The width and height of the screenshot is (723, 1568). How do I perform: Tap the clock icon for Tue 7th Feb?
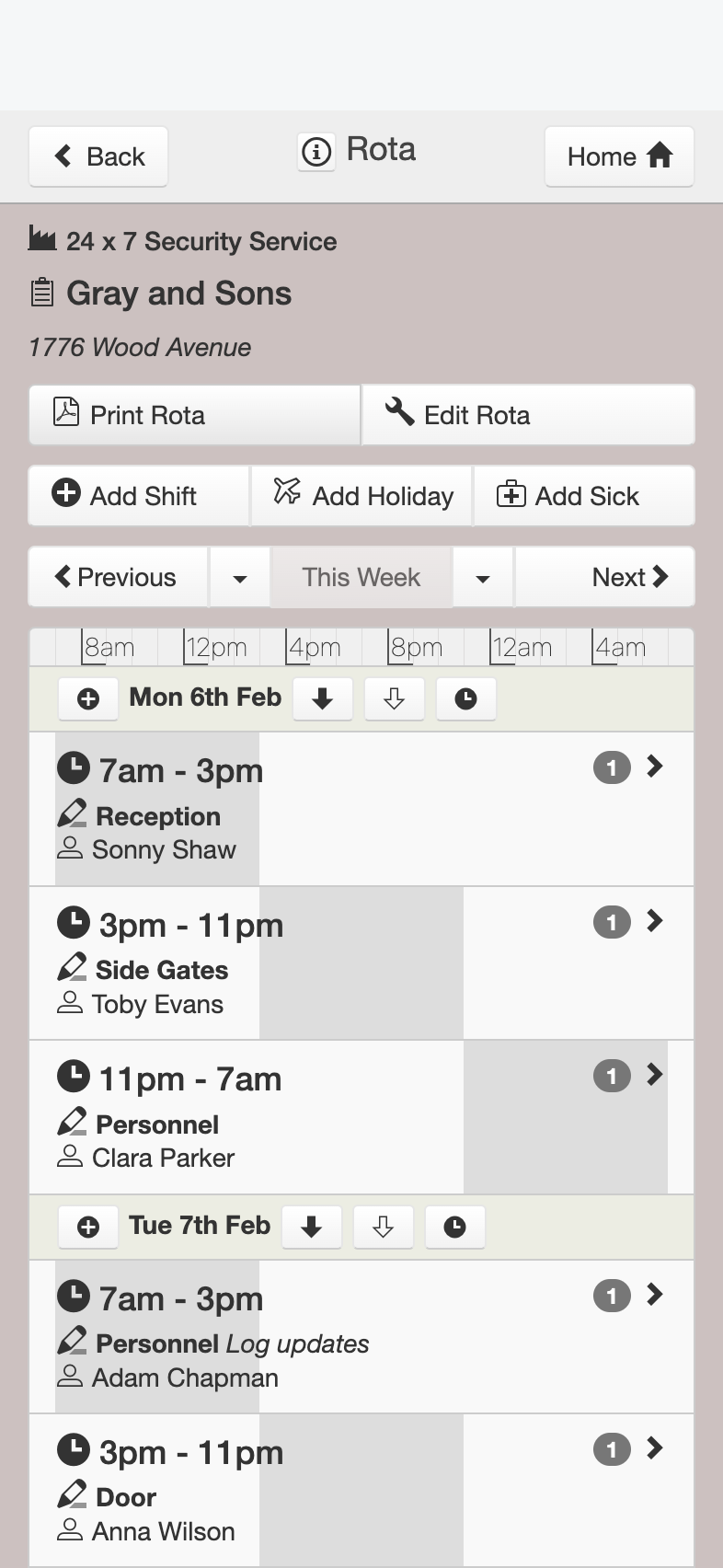[x=454, y=1227]
